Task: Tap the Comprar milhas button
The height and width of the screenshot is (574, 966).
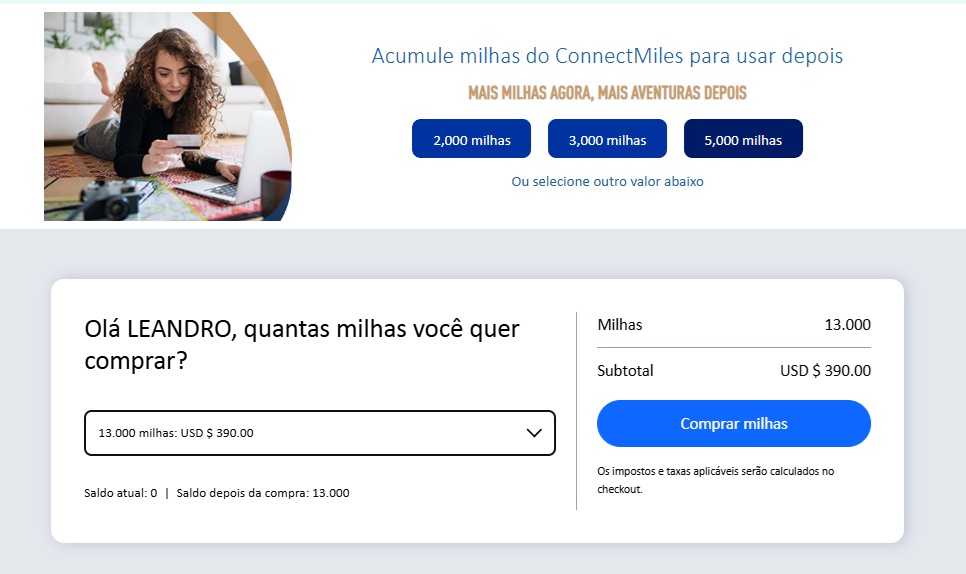Action: 733,424
